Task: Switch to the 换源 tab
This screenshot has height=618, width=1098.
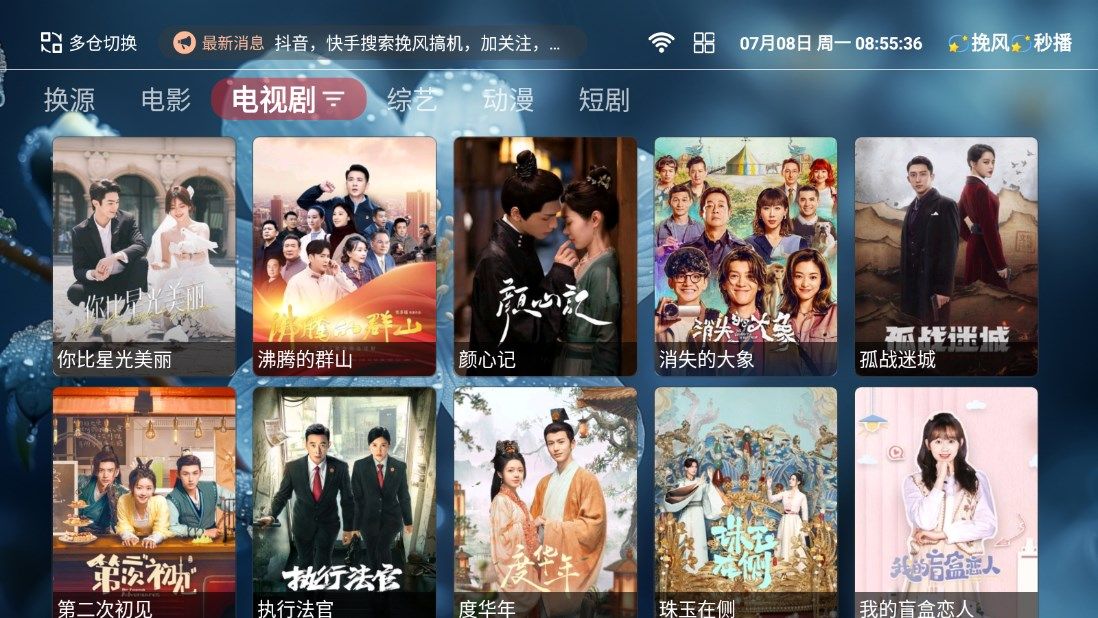Action: click(x=69, y=100)
